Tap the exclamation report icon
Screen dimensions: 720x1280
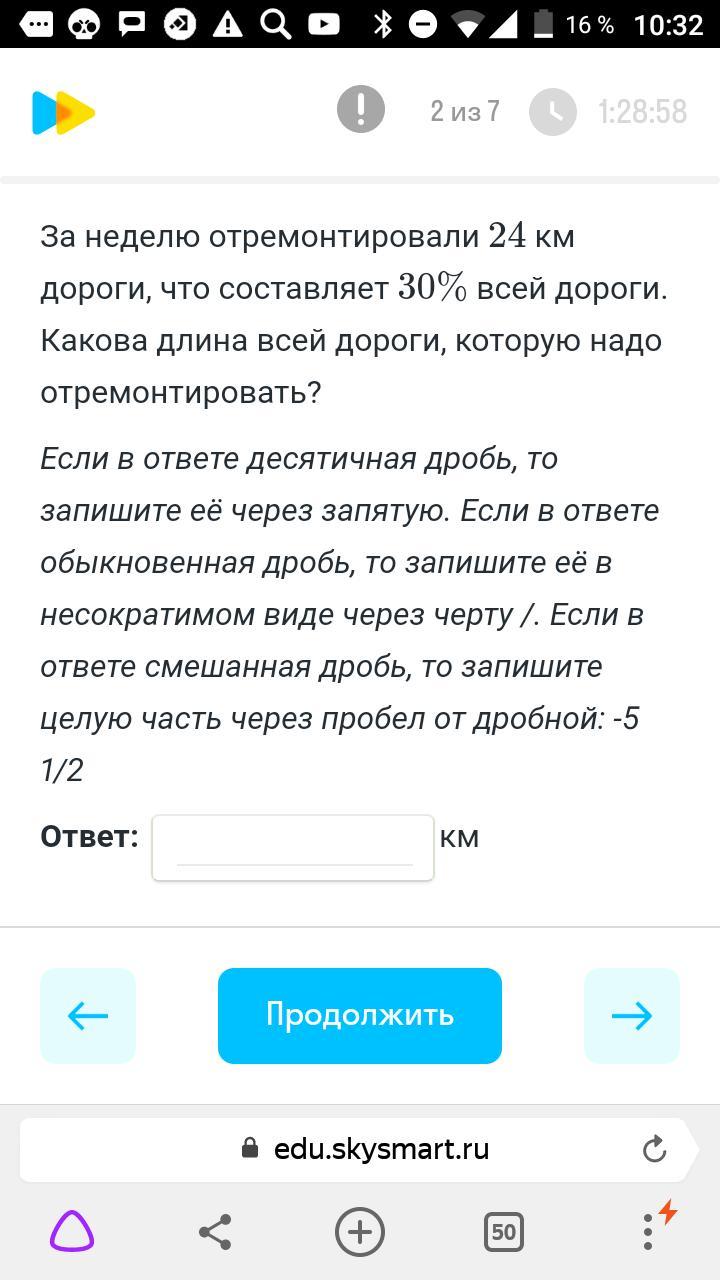[x=361, y=109]
